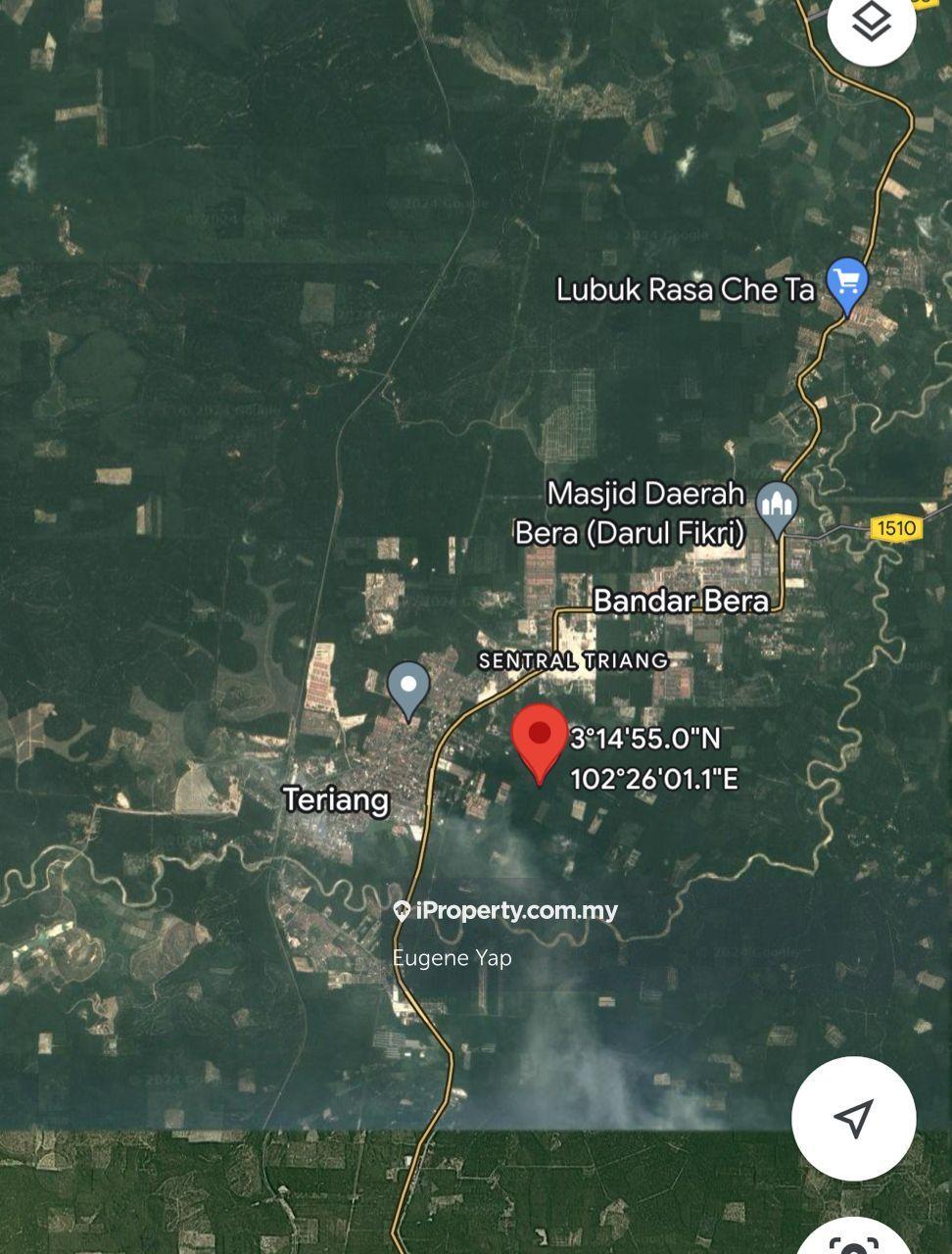Tap the grey pin near Teriang
Screen dimensions: 952x1254
click(x=408, y=688)
